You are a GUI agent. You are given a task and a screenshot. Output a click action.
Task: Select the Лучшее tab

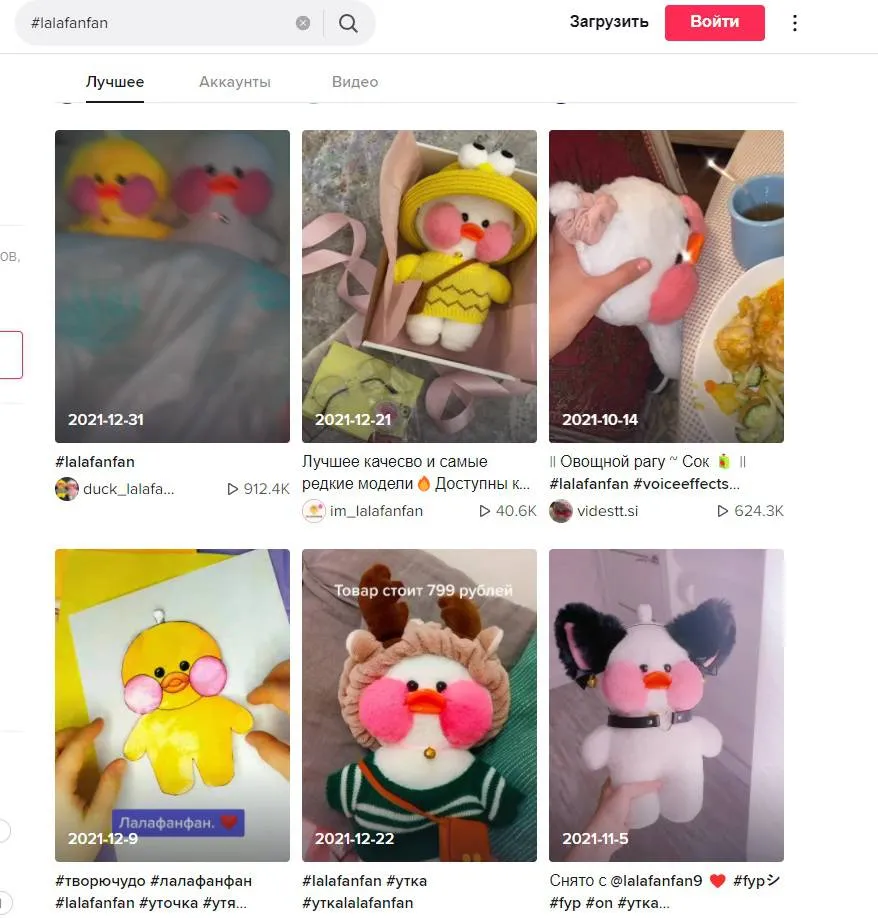[x=115, y=82]
